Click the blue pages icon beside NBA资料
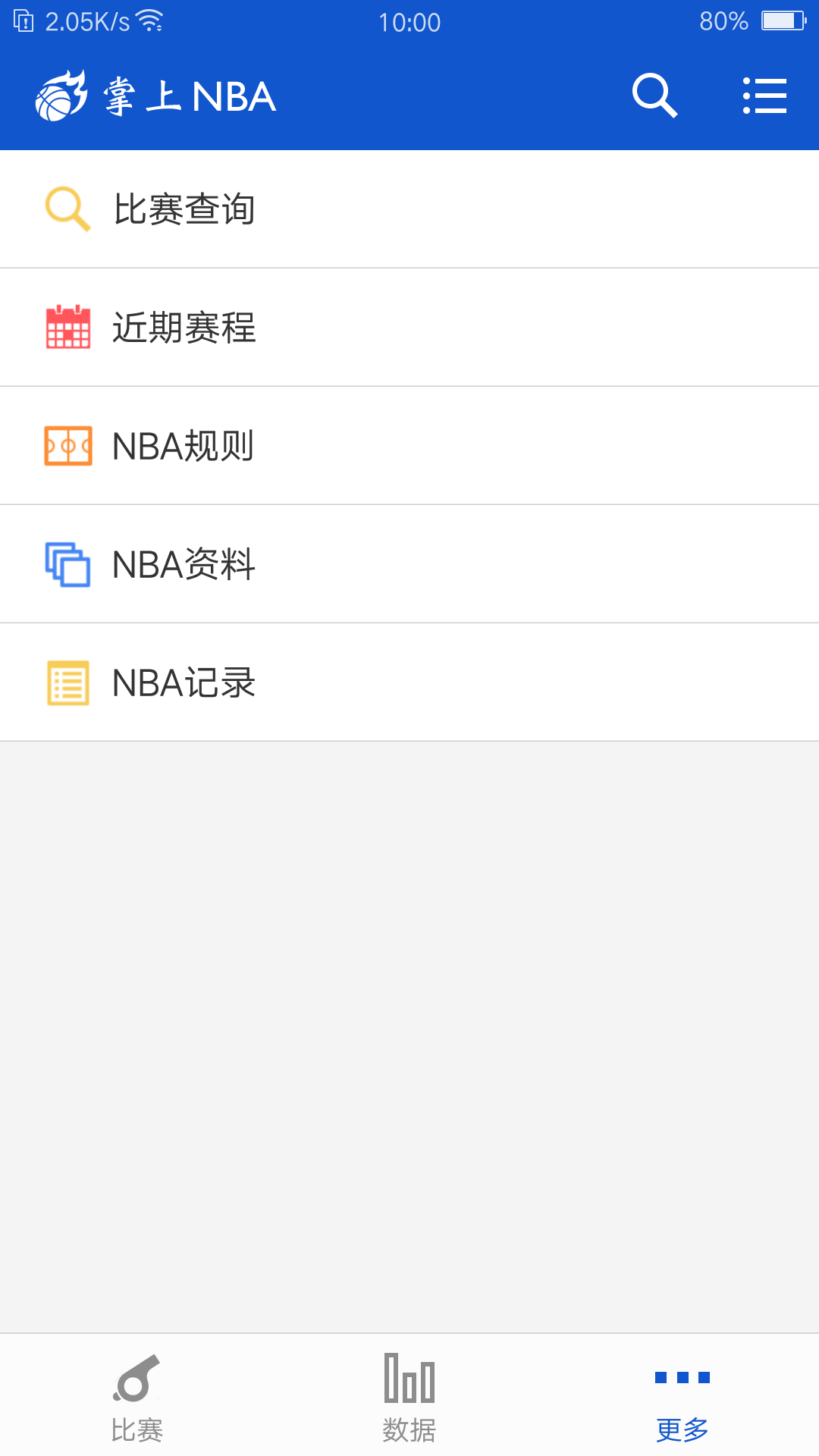819x1456 pixels. [x=67, y=563]
